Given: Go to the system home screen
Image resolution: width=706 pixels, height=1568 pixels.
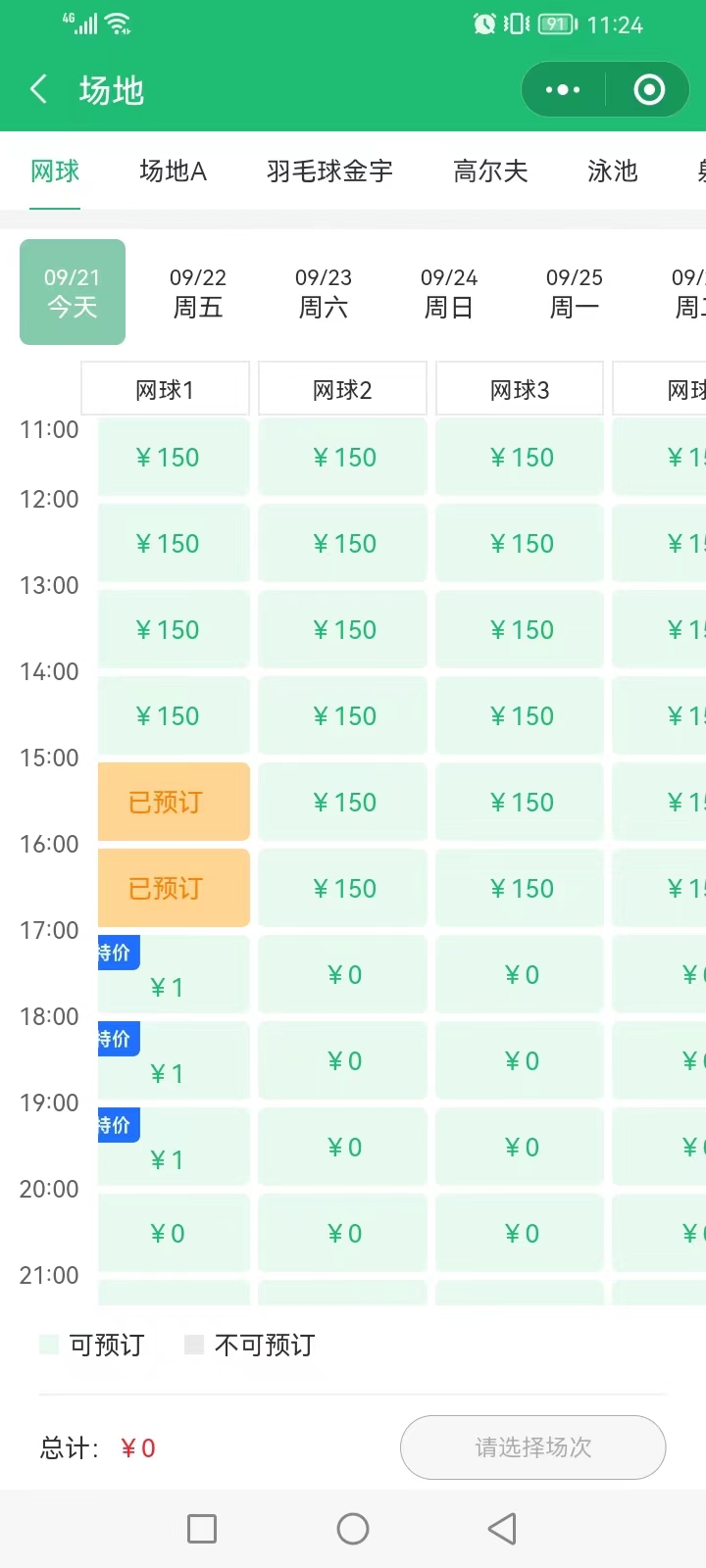Looking at the screenshot, I should pos(353,1529).
